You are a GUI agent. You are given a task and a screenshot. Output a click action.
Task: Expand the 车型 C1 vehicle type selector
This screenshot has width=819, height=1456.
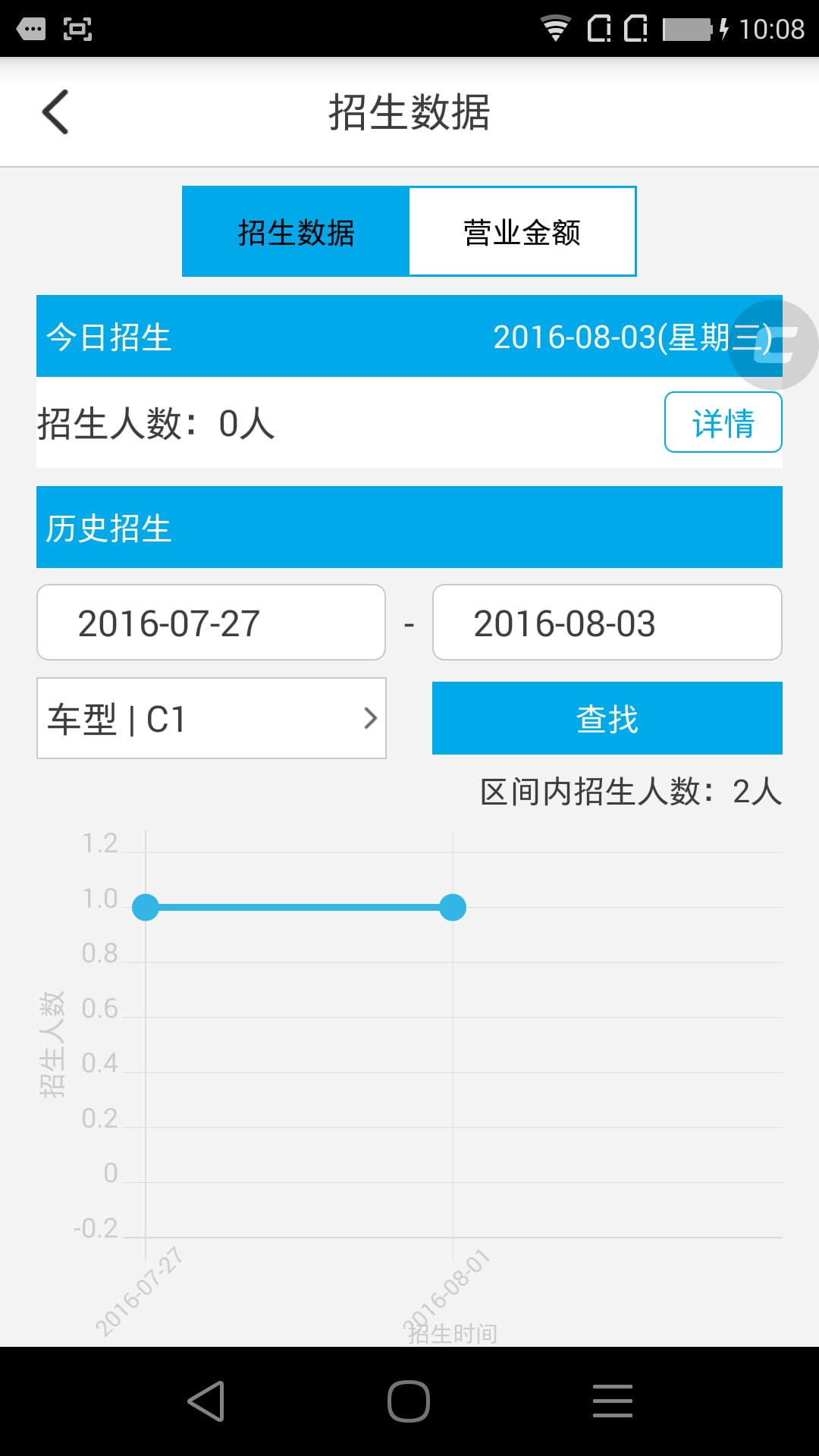click(211, 718)
